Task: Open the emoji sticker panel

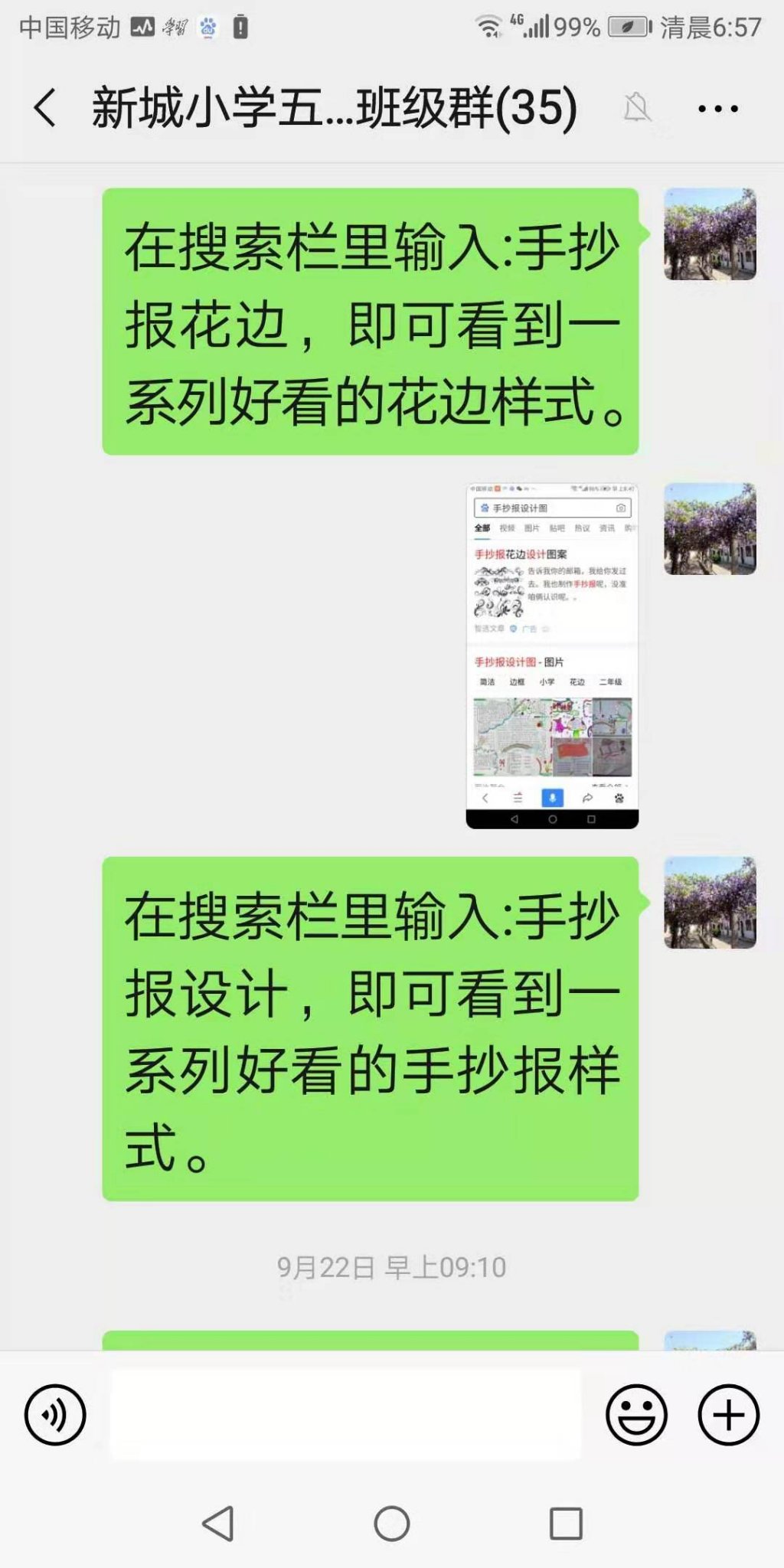Action: coord(636,1415)
